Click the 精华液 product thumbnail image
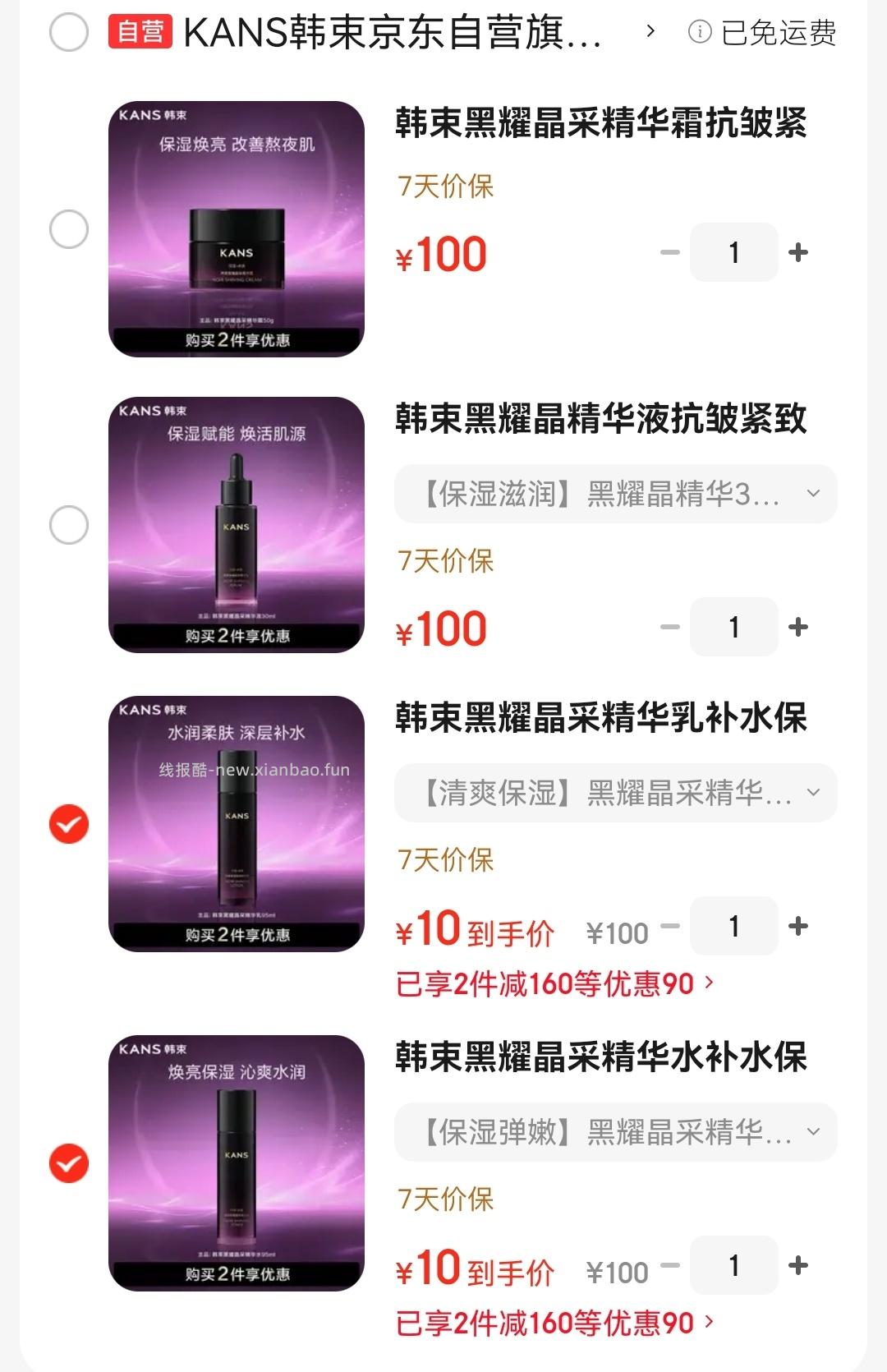Image resolution: width=887 pixels, height=1372 pixels. coord(236,522)
